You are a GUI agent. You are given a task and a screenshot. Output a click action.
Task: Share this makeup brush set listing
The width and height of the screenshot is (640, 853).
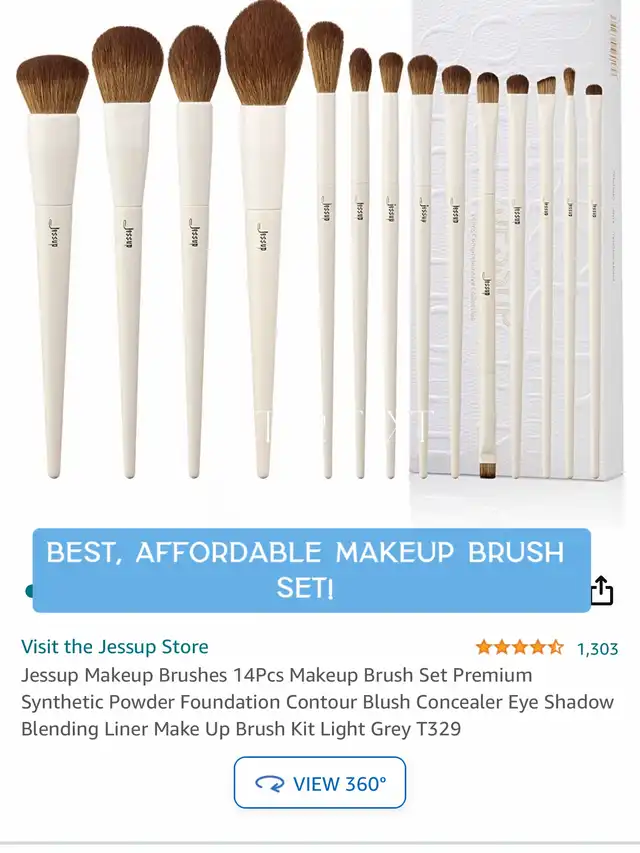pos(601,590)
